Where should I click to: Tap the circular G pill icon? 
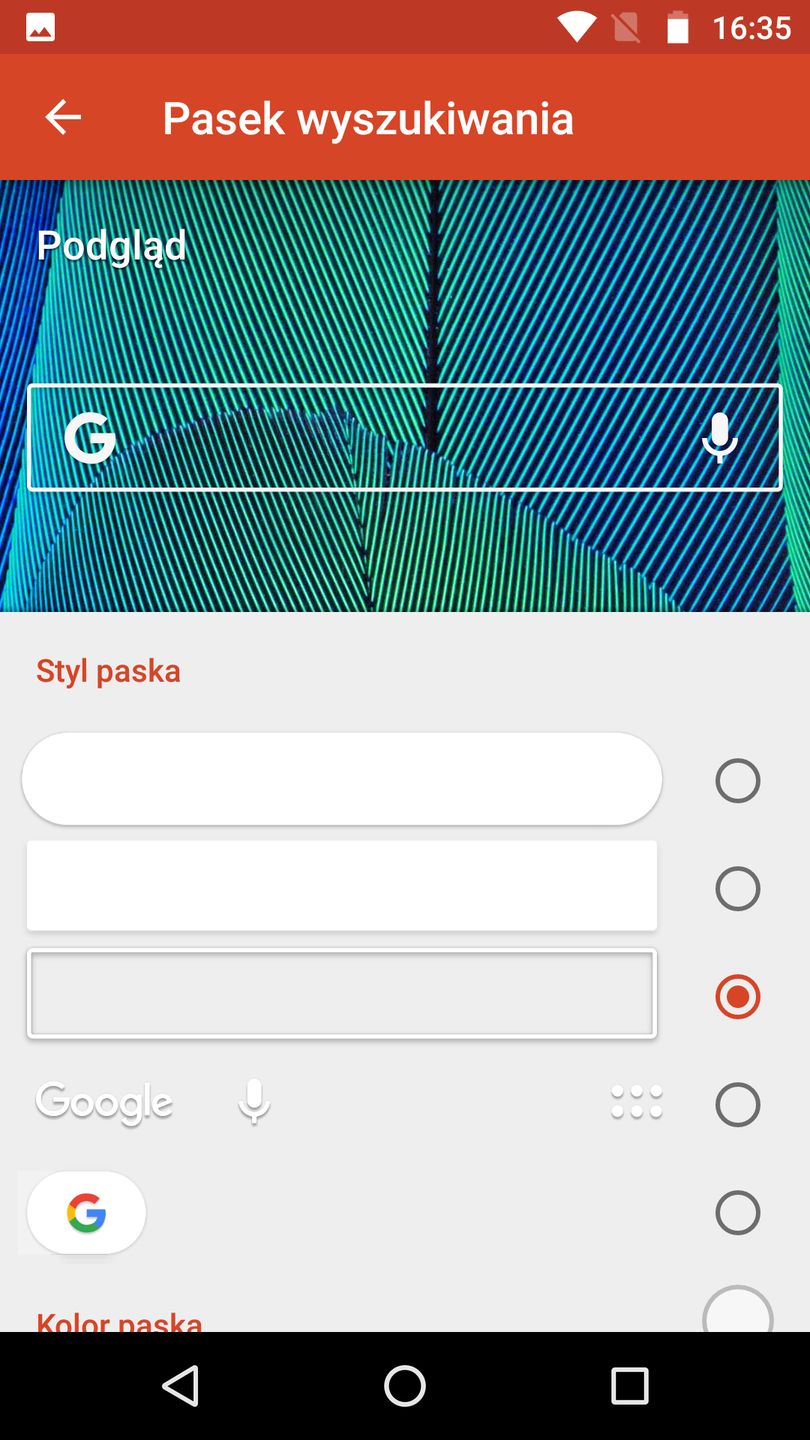85,1212
